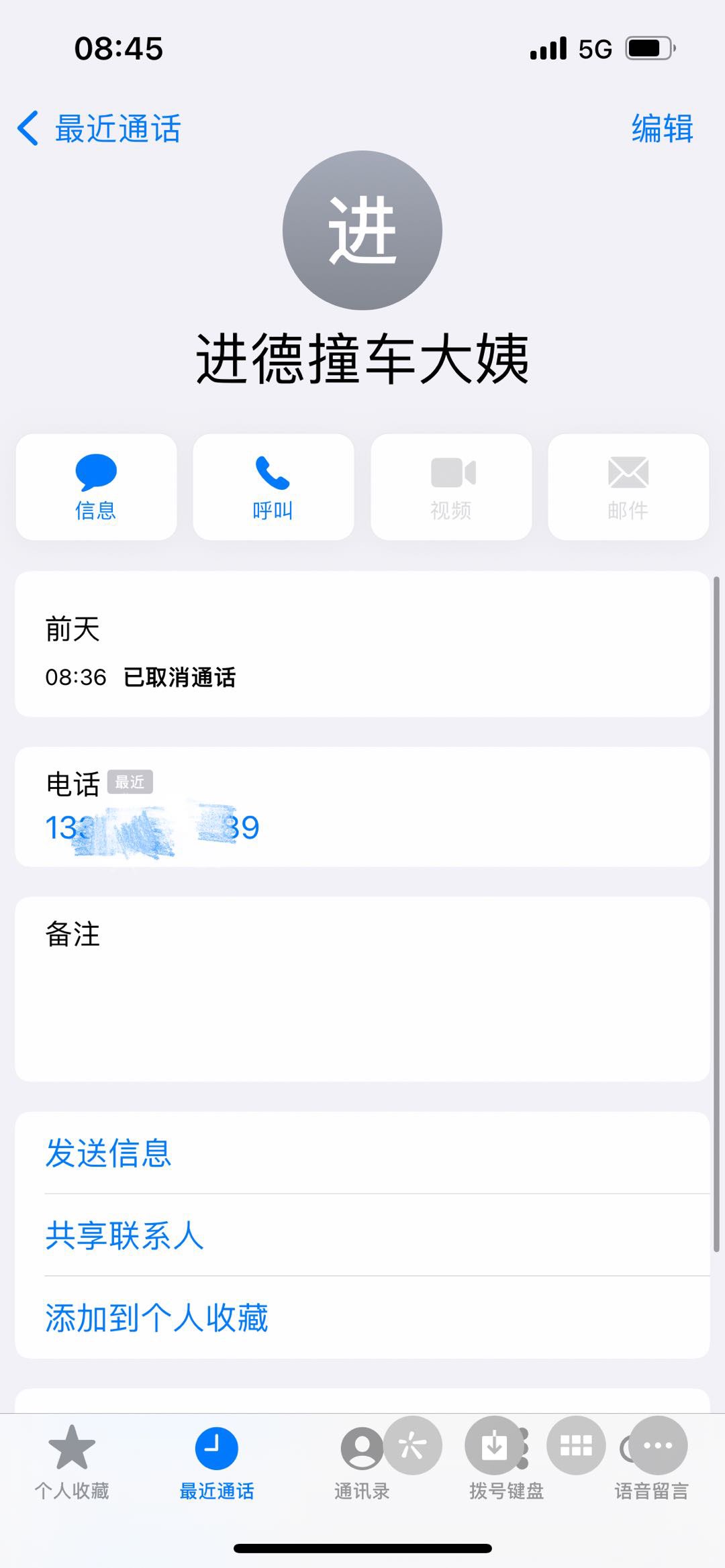This screenshot has width=725, height=1568.
Task: Choose 共享联系人 to share contact
Action: pos(125,1235)
